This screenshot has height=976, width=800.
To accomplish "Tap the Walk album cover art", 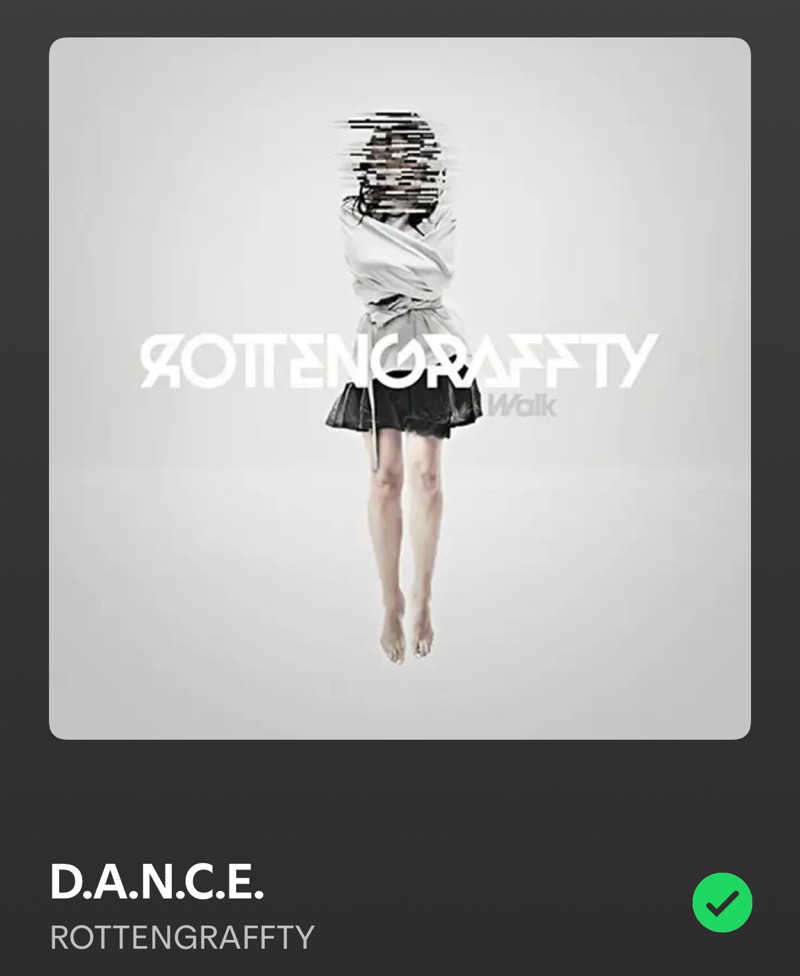I will pos(400,388).
